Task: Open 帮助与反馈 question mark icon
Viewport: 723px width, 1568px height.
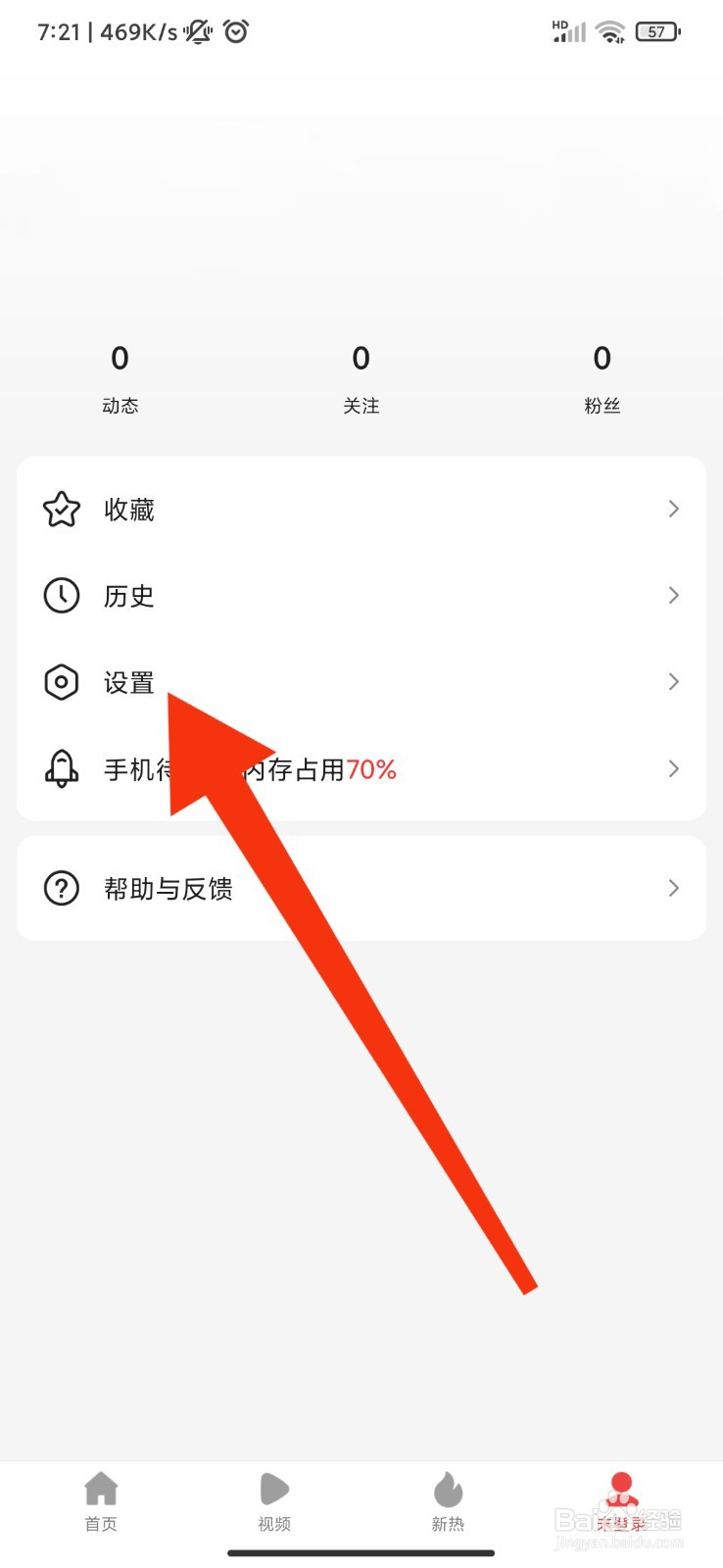Action: [61, 888]
